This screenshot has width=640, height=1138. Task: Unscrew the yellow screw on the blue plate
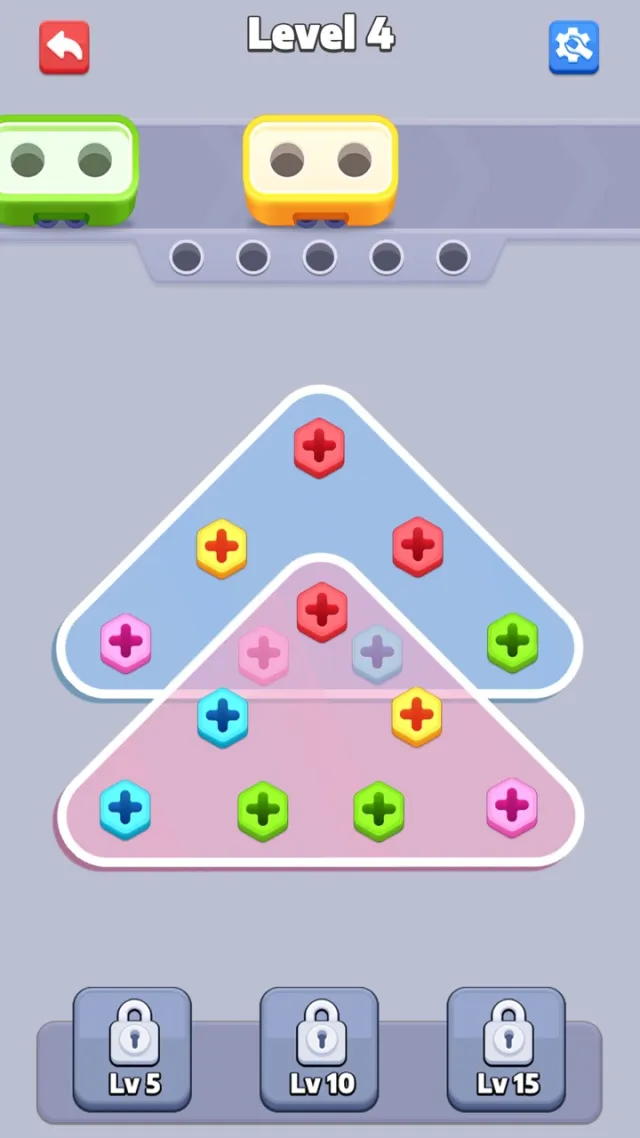(221, 548)
